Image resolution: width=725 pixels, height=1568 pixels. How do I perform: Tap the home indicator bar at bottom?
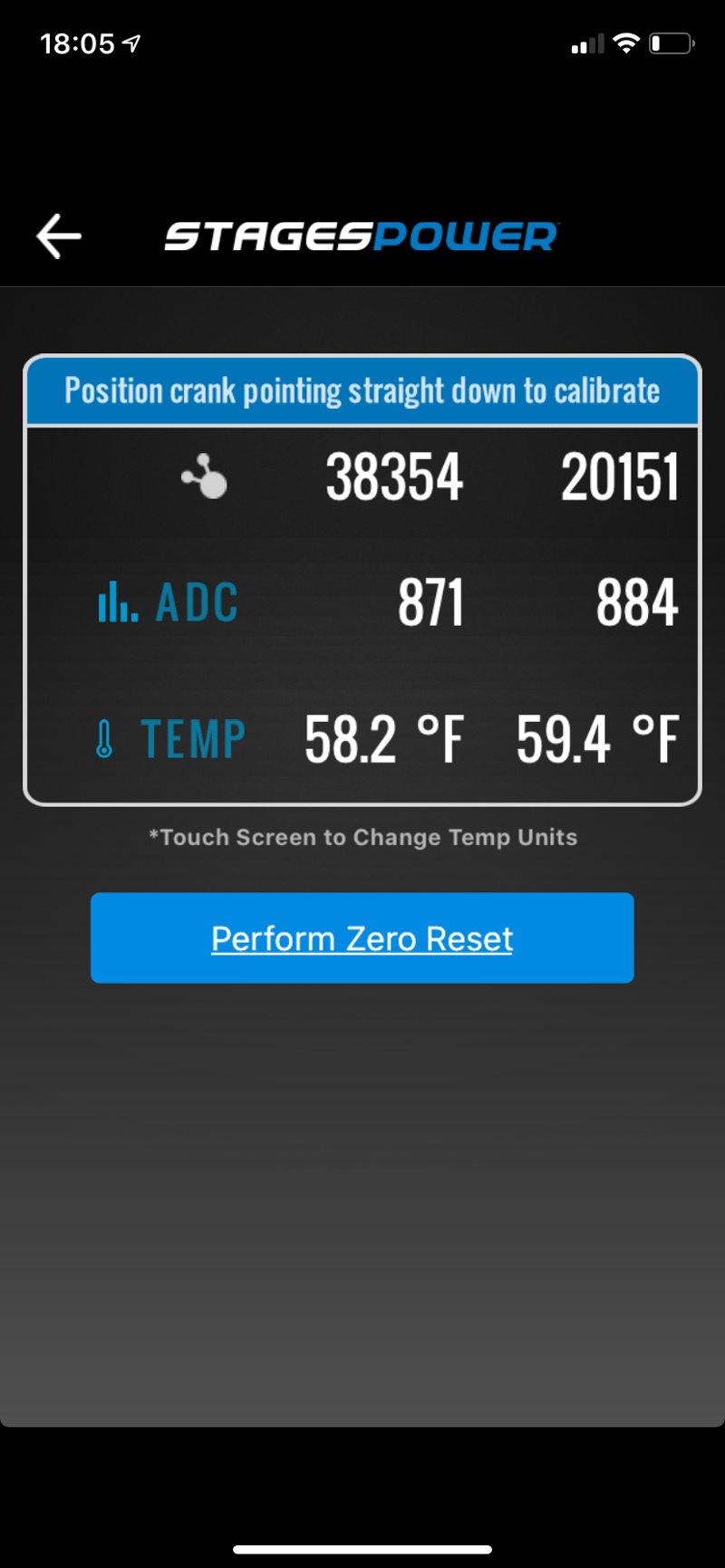tap(362, 1551)
